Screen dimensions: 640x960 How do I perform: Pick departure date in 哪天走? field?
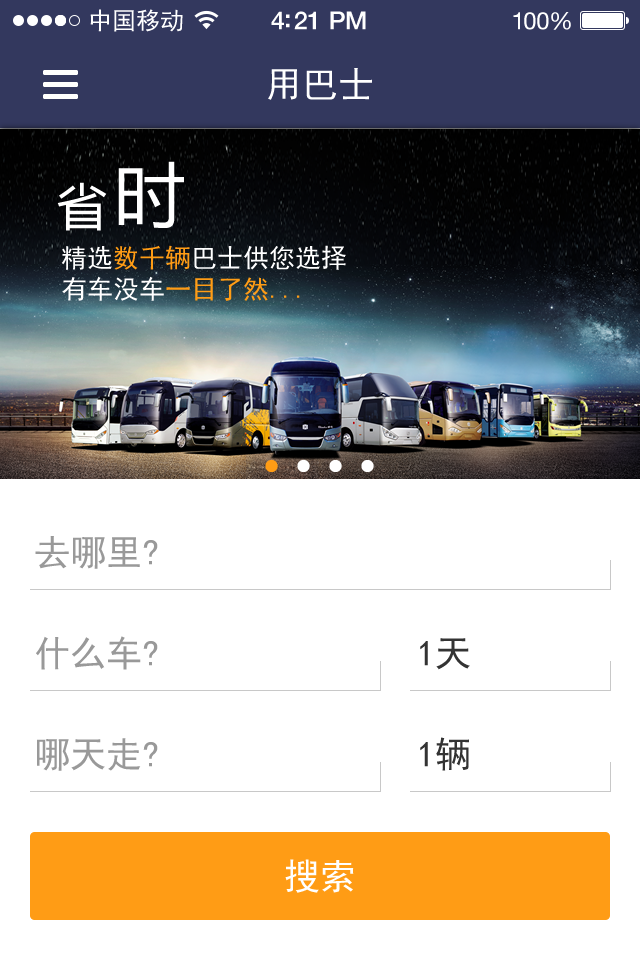click(x=205, y=756)
